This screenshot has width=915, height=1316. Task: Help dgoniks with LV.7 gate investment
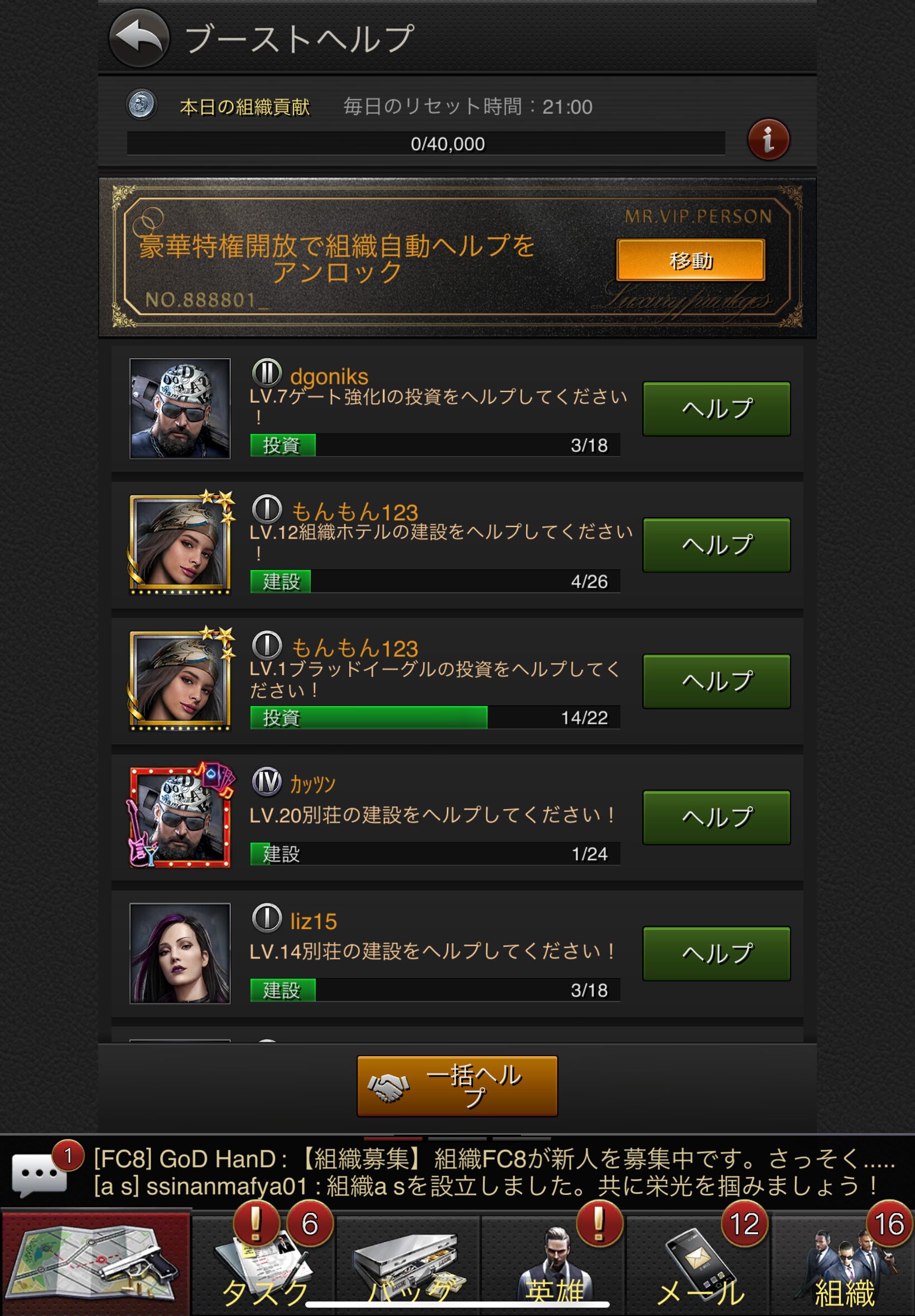point(716,409)
